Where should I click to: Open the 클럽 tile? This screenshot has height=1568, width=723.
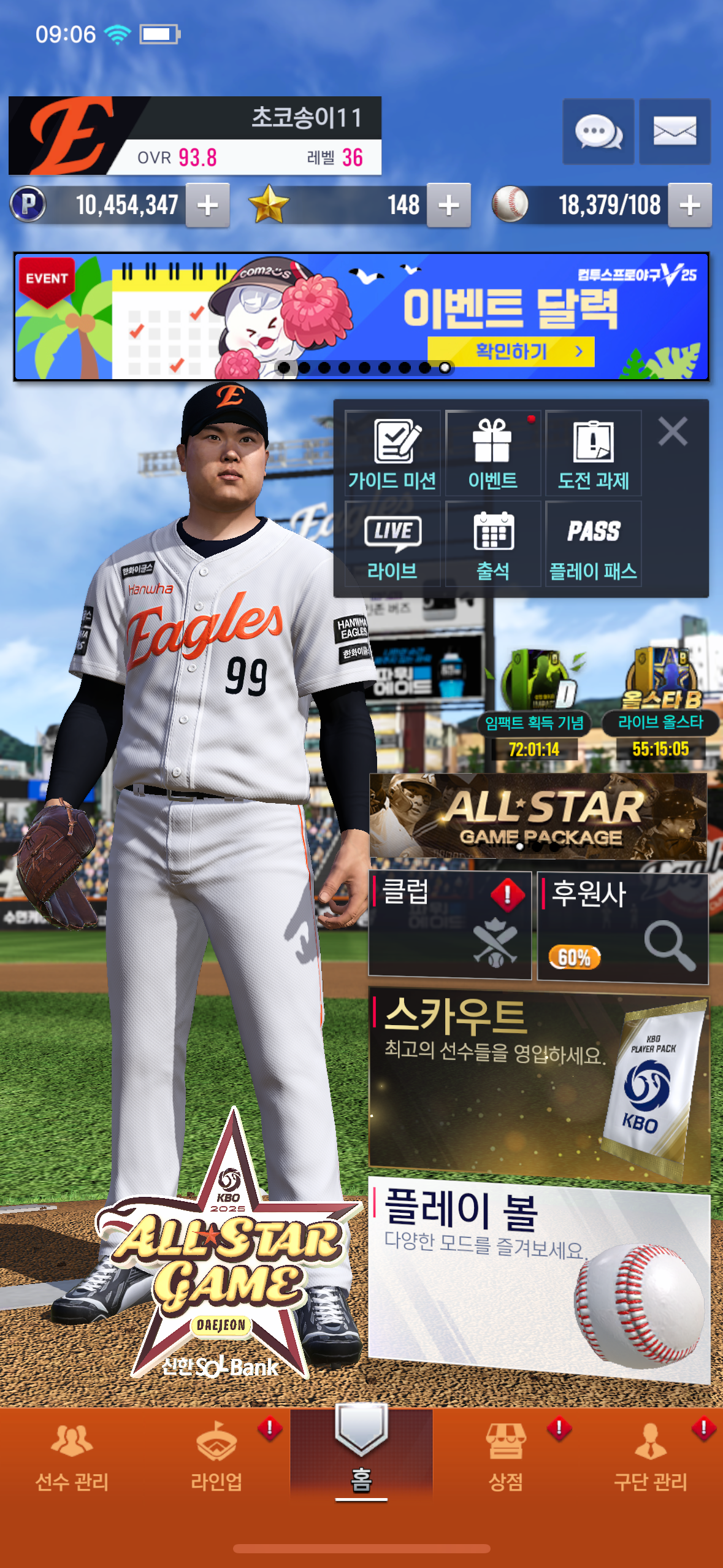449,925
